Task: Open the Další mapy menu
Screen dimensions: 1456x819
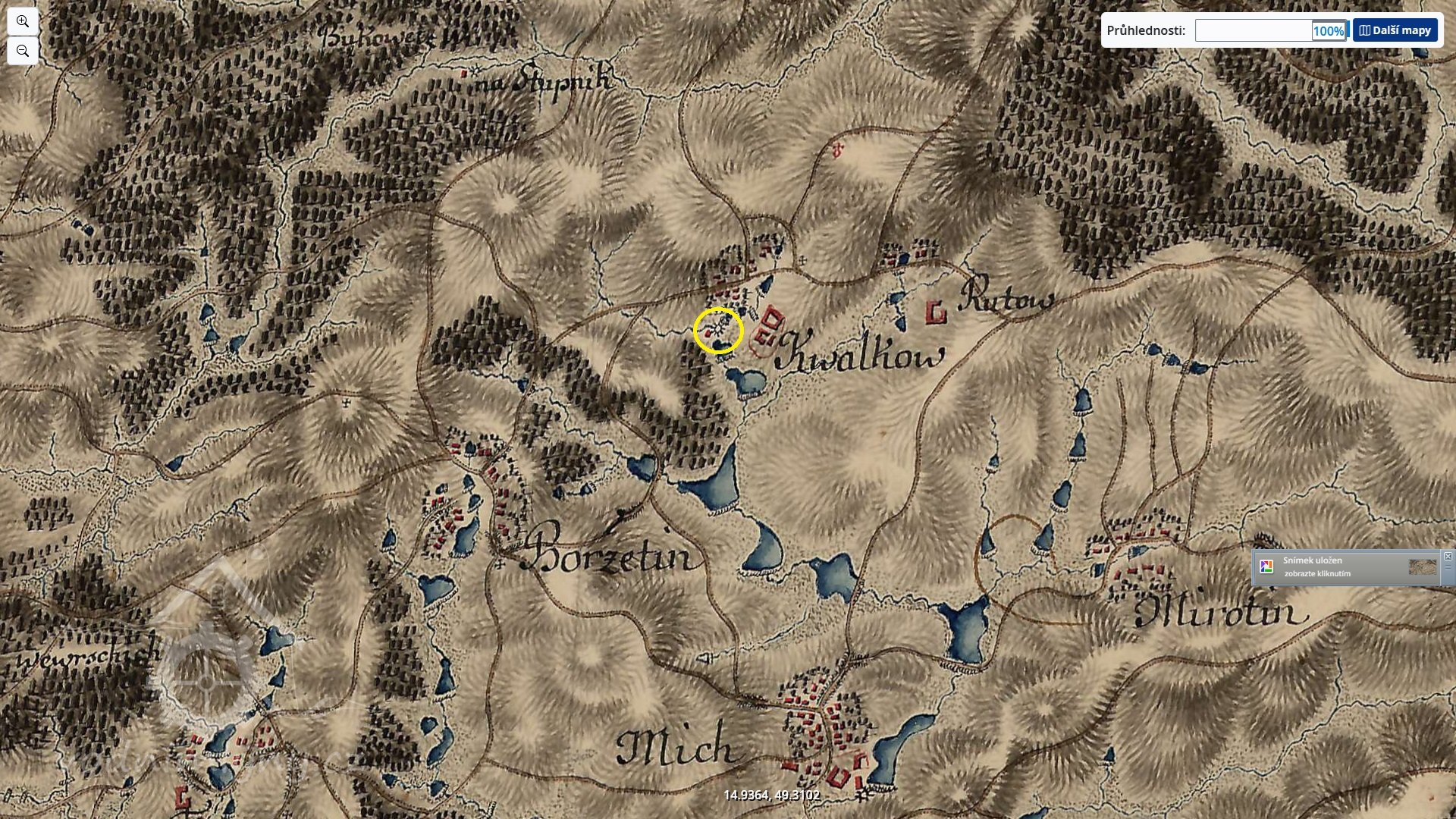Action: tap(1395, 30)
